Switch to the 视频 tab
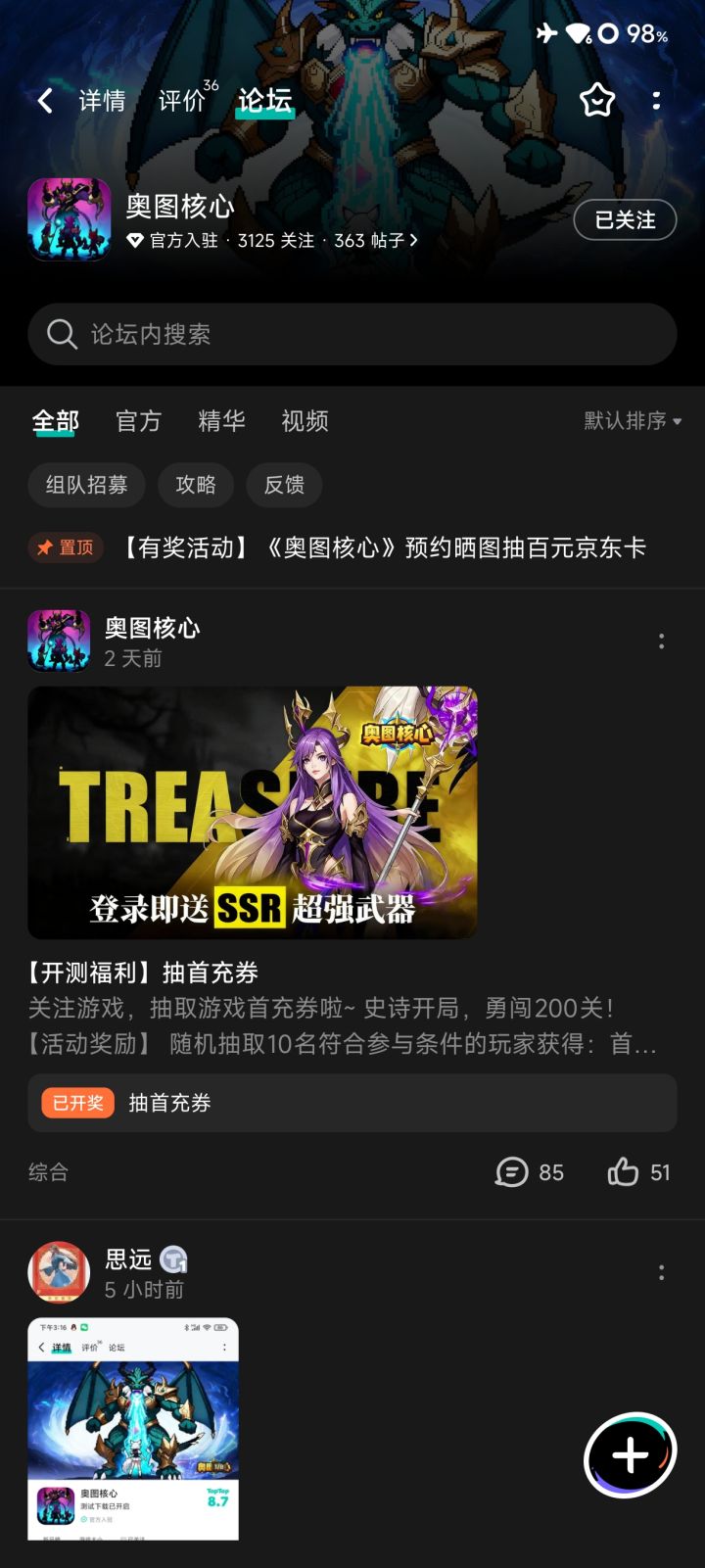Viewport: 705px width, 1568px height. (x=303, y=420)
